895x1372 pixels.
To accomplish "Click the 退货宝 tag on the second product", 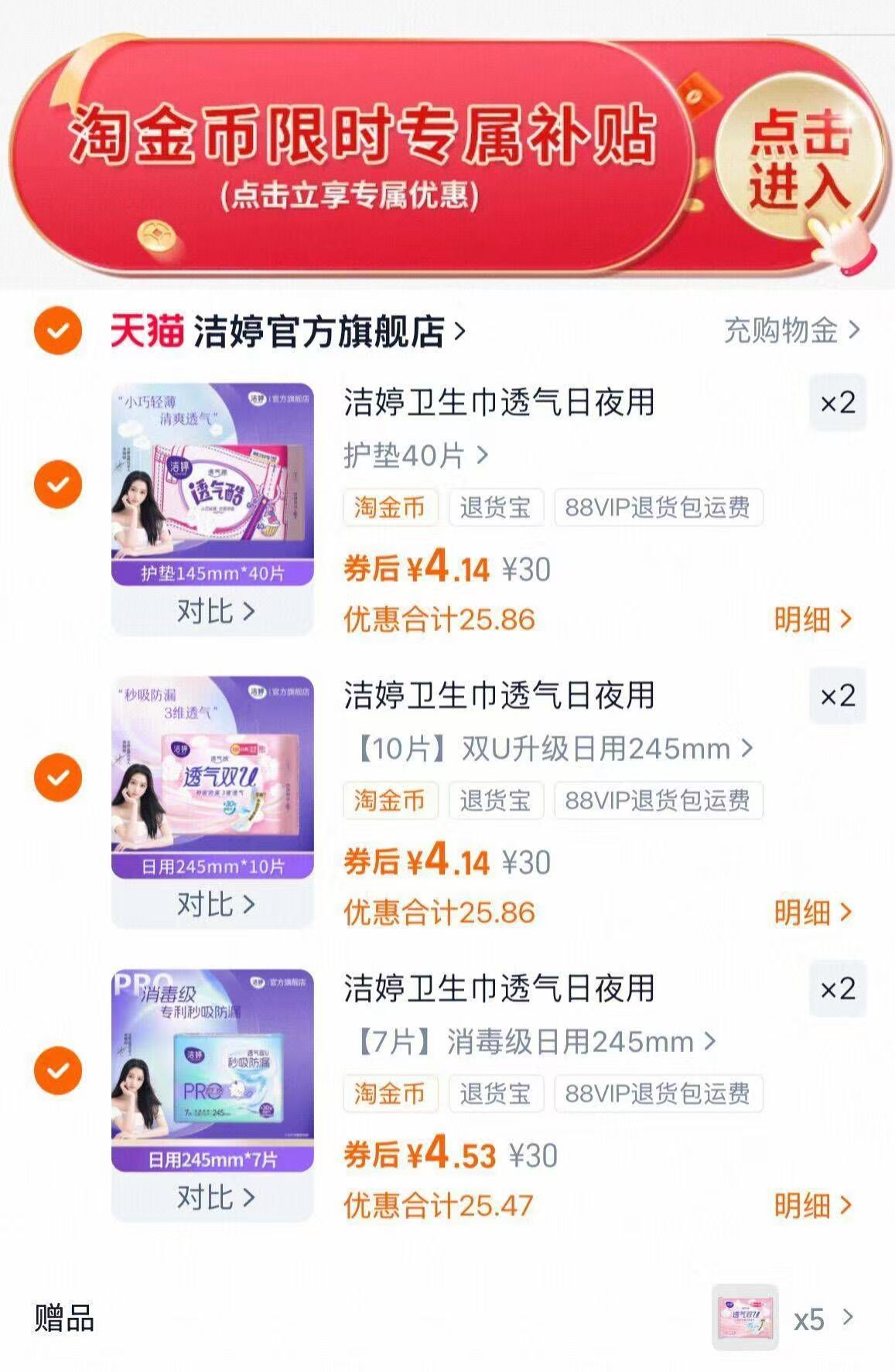I will click(x=496, y=801).
